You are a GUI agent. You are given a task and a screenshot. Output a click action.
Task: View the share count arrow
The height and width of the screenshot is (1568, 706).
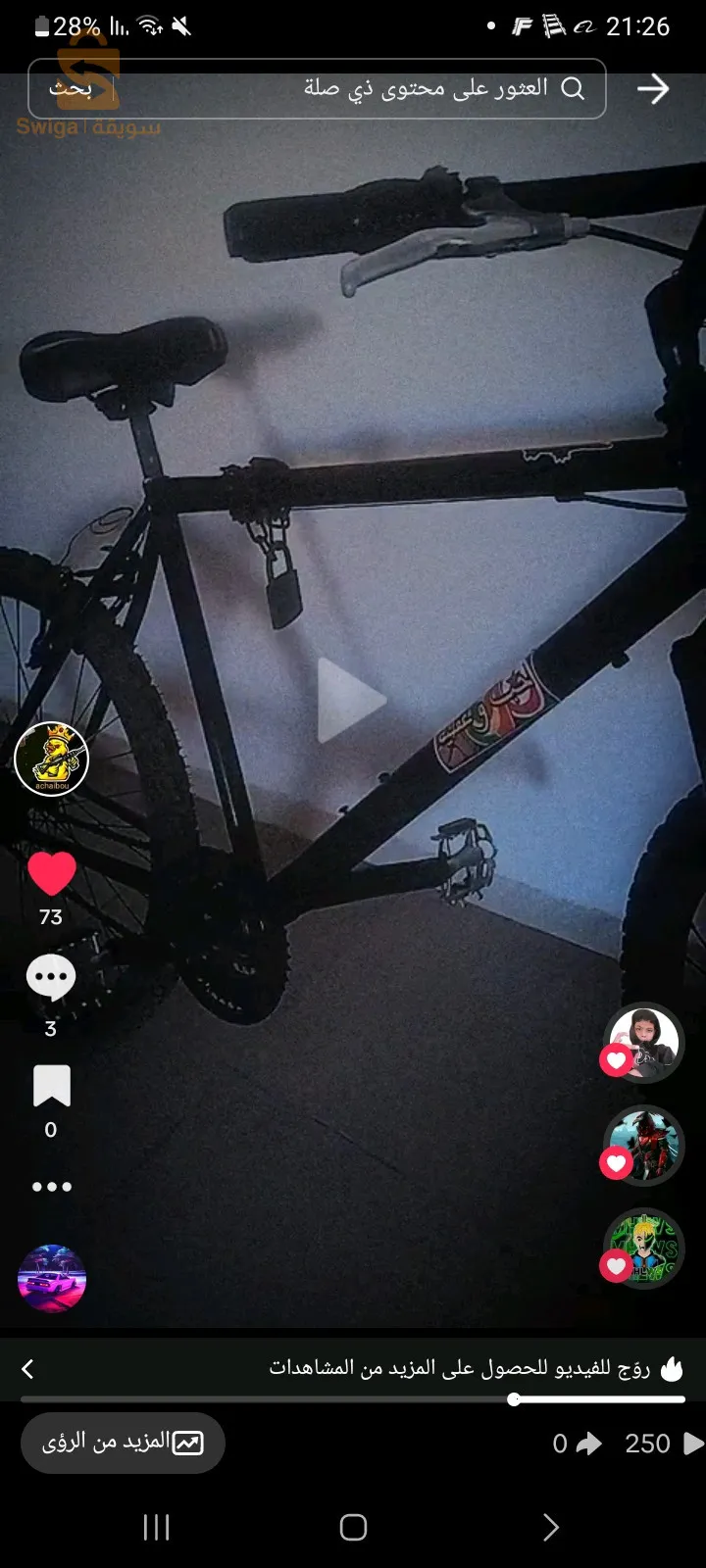pos(588,1444)
